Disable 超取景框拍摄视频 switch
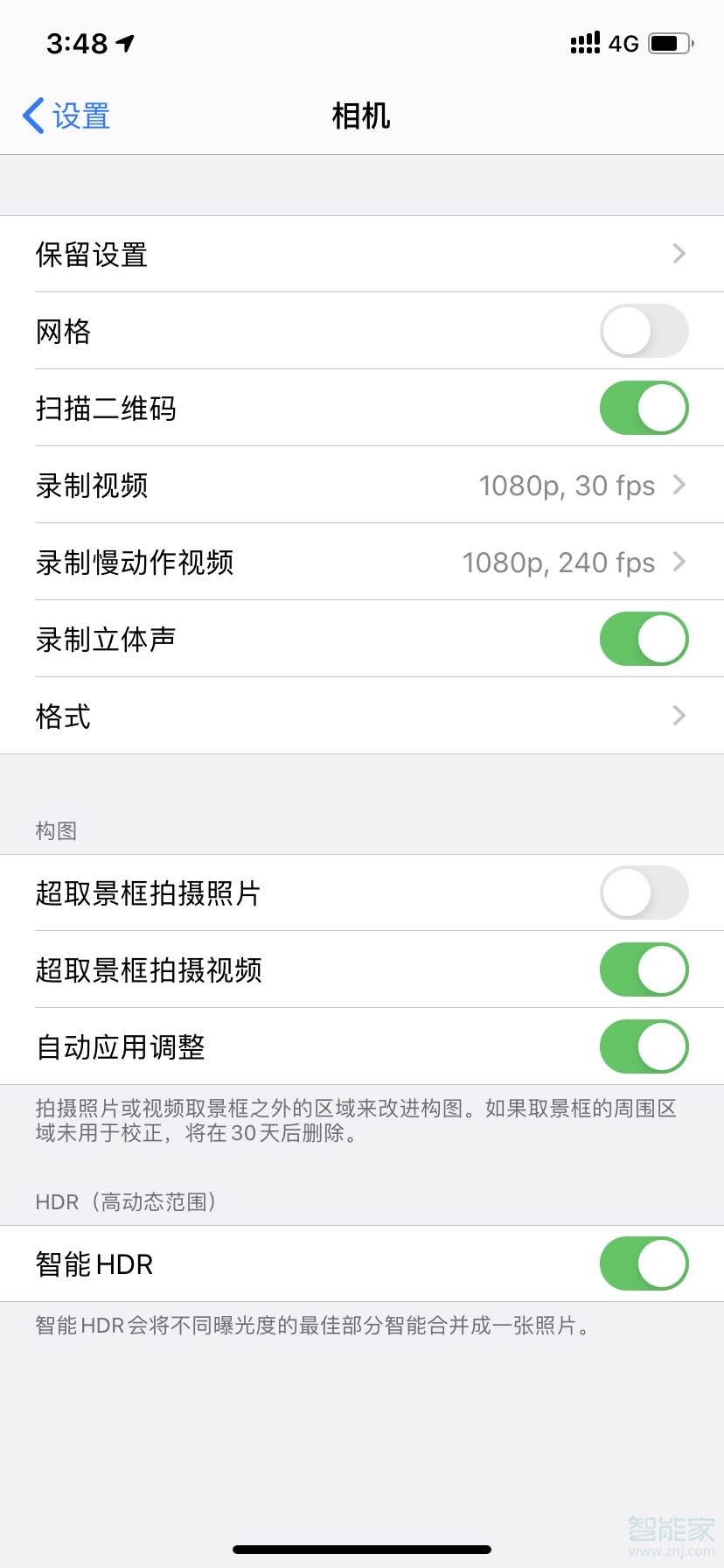Viewport: 724px width, 1568px height. (644, 969)
